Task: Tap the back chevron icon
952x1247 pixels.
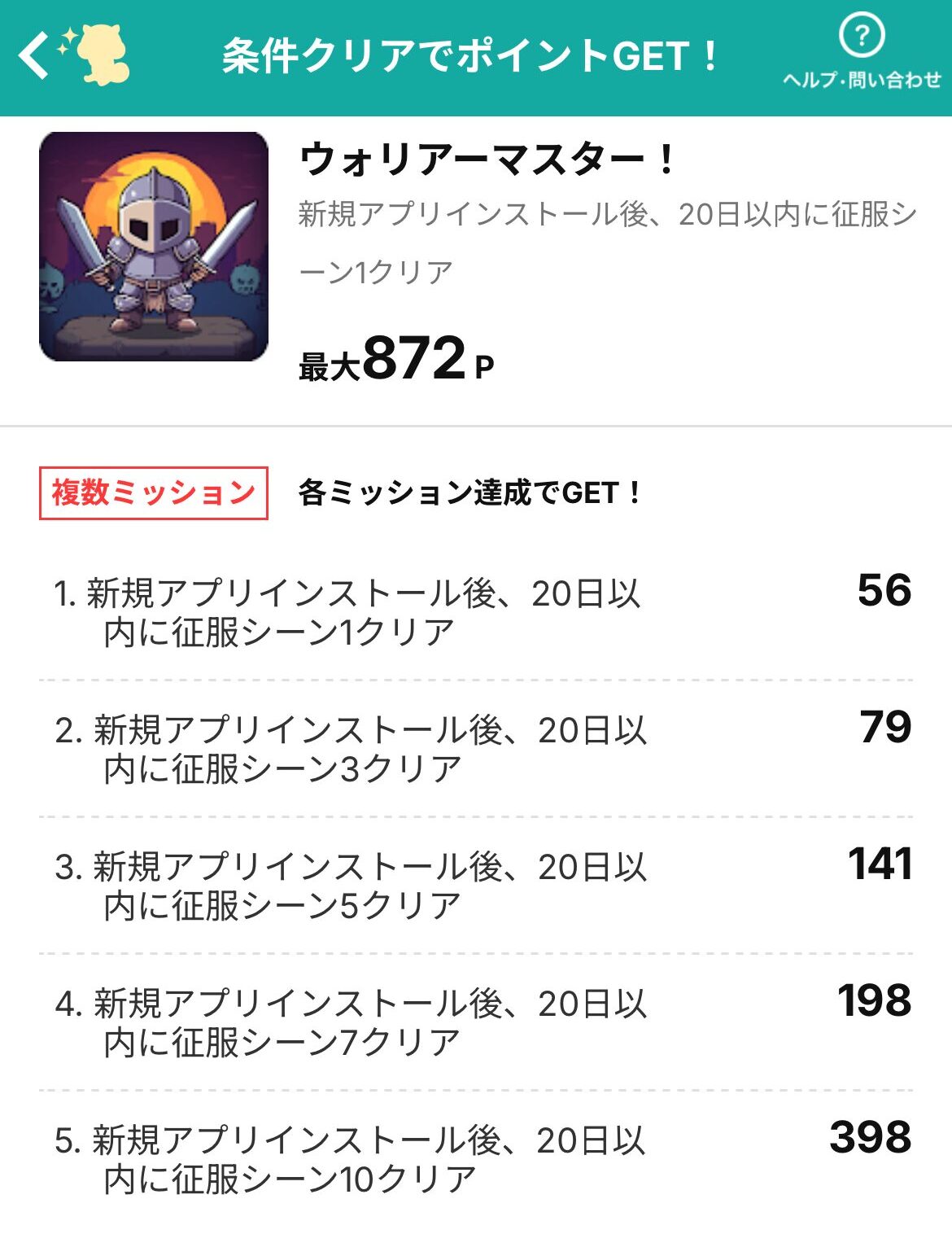Action: (34, 55)
